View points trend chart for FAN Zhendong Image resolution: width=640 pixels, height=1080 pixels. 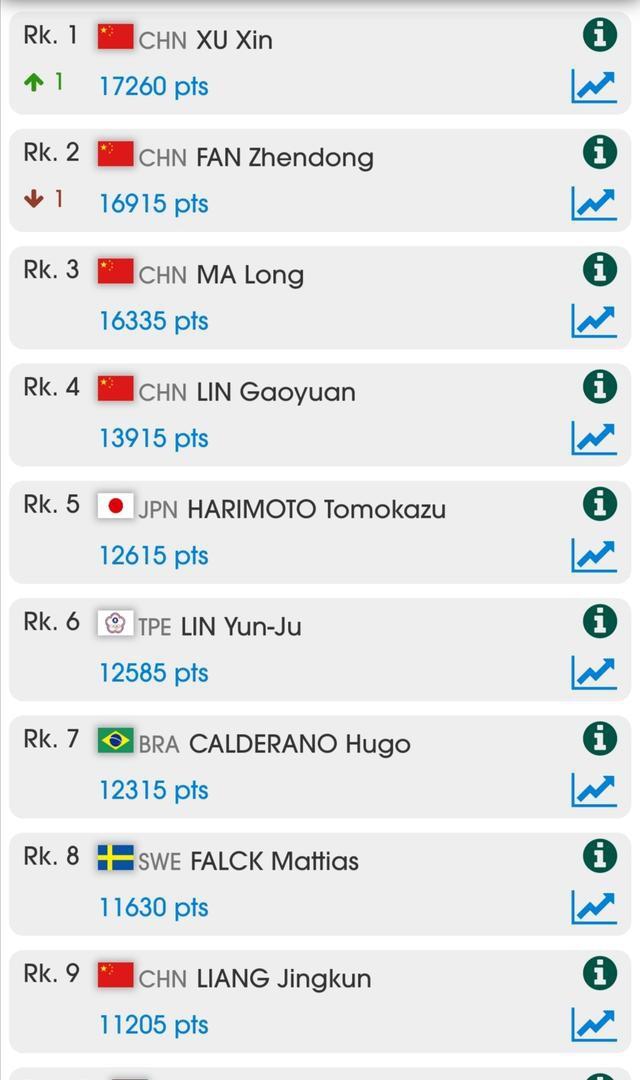coord(594,203)
